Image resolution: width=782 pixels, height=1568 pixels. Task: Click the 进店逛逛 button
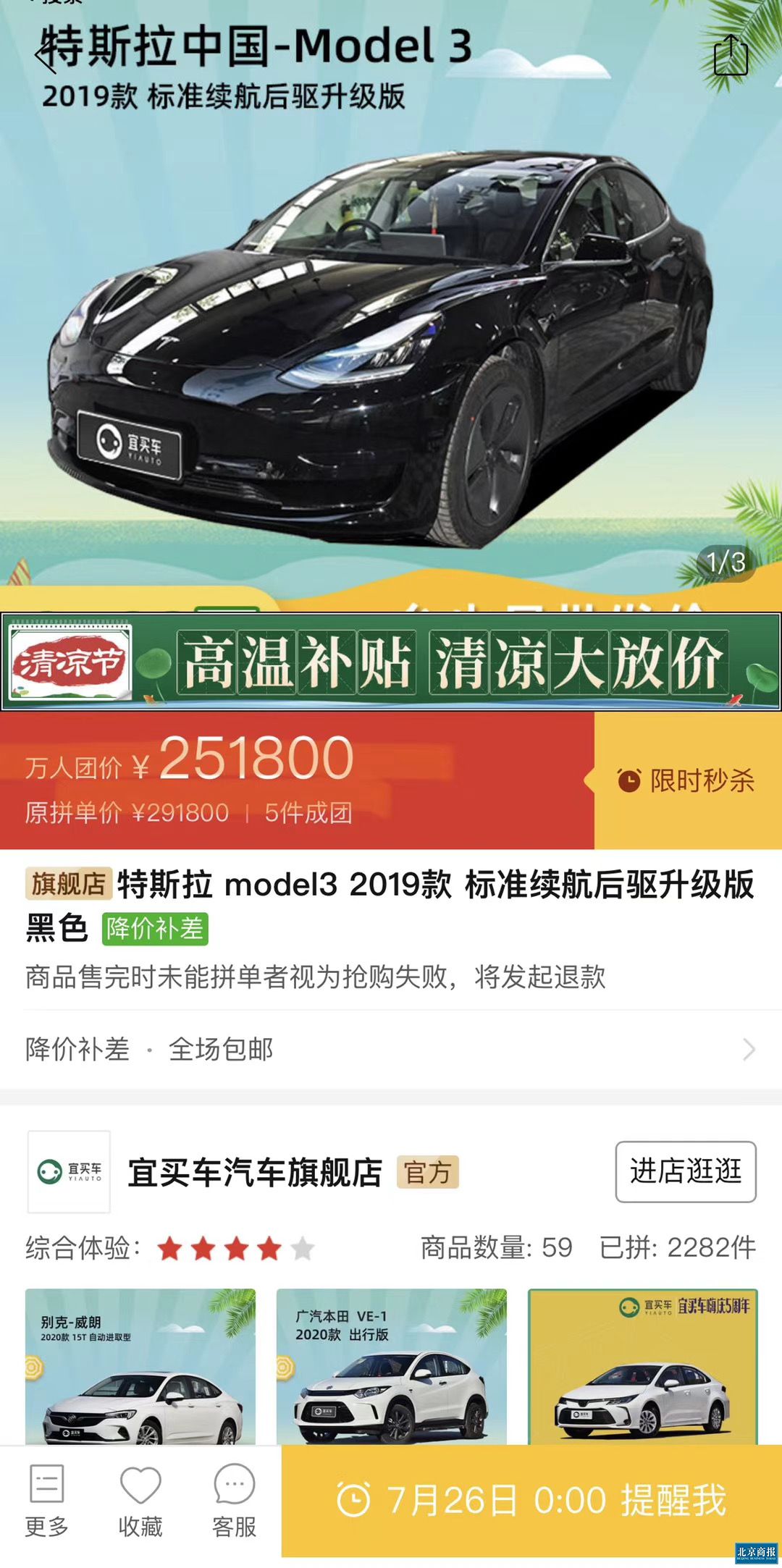[686, 1169]
